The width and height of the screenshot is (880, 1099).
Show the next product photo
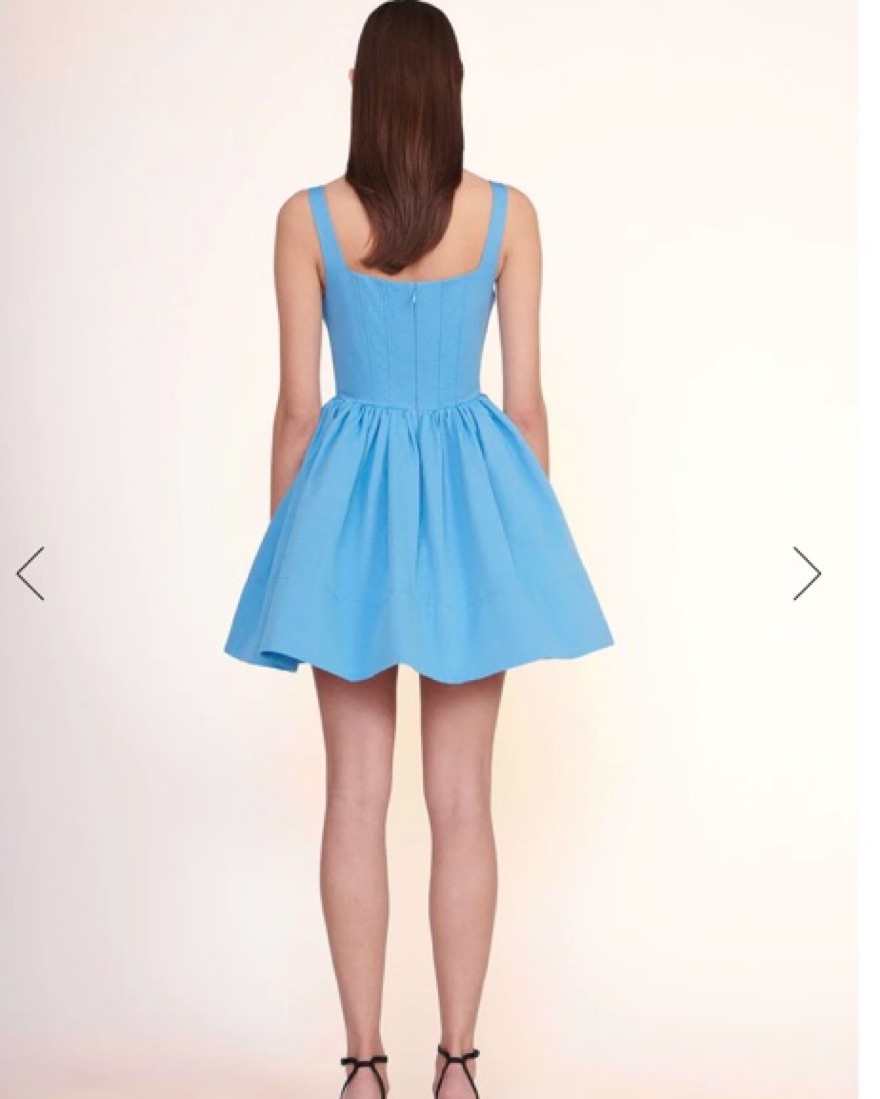click(806, 573)
